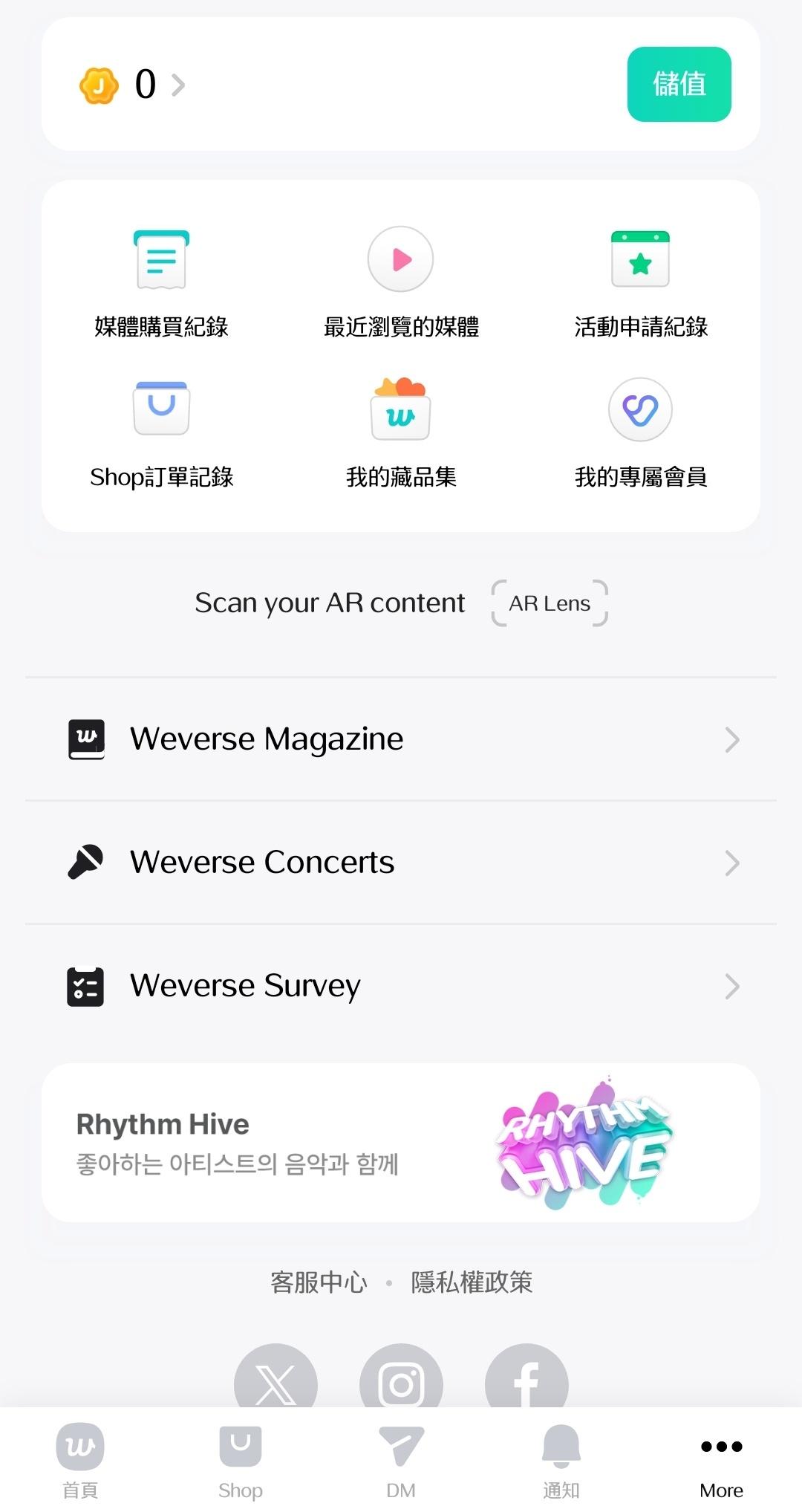This screenshot has height=1512, width=802.
Task: Open 媒體購買紀錄
Action: pos(161,282)
